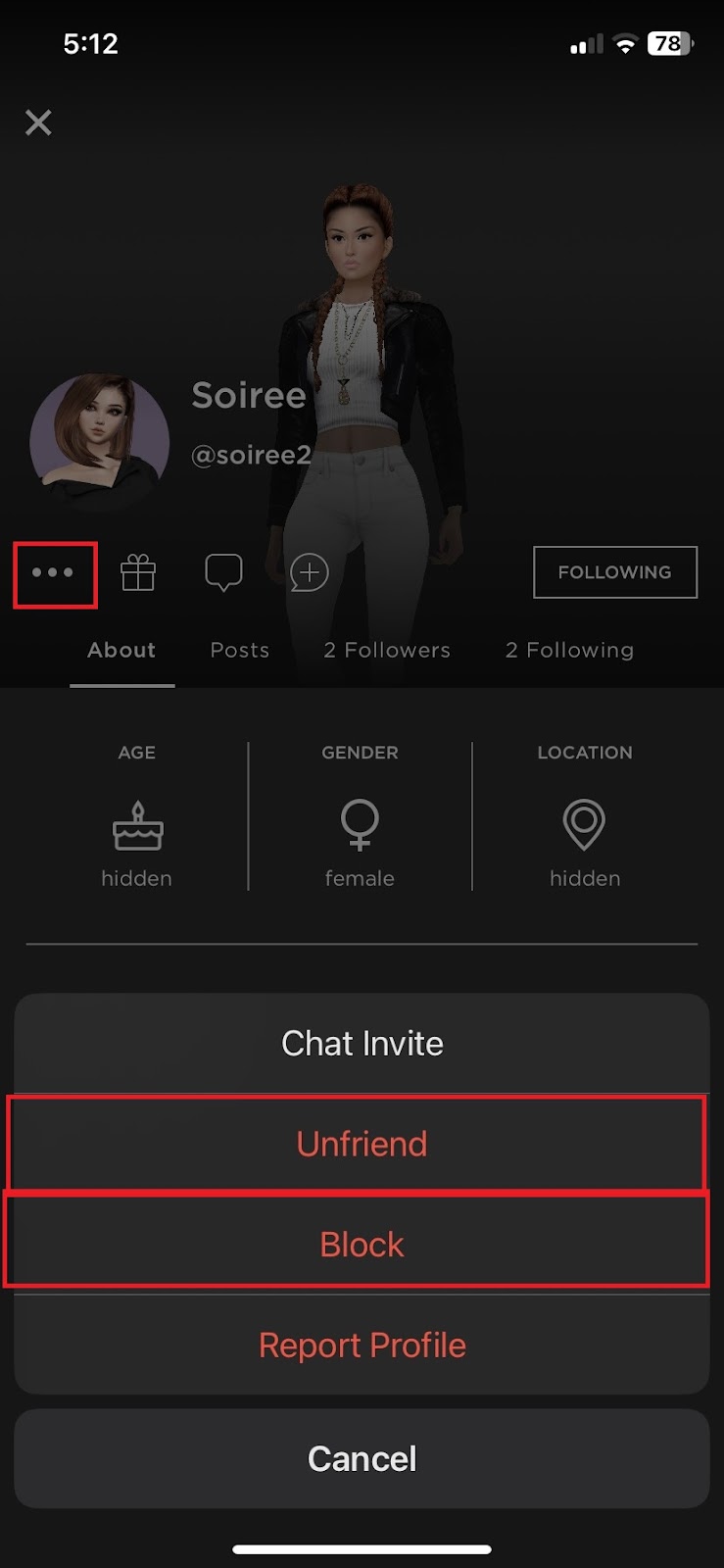This screenshot has width=724, height=1568.
Task: Open the chat message bubble icon
Action: click(x=223, y=572)
